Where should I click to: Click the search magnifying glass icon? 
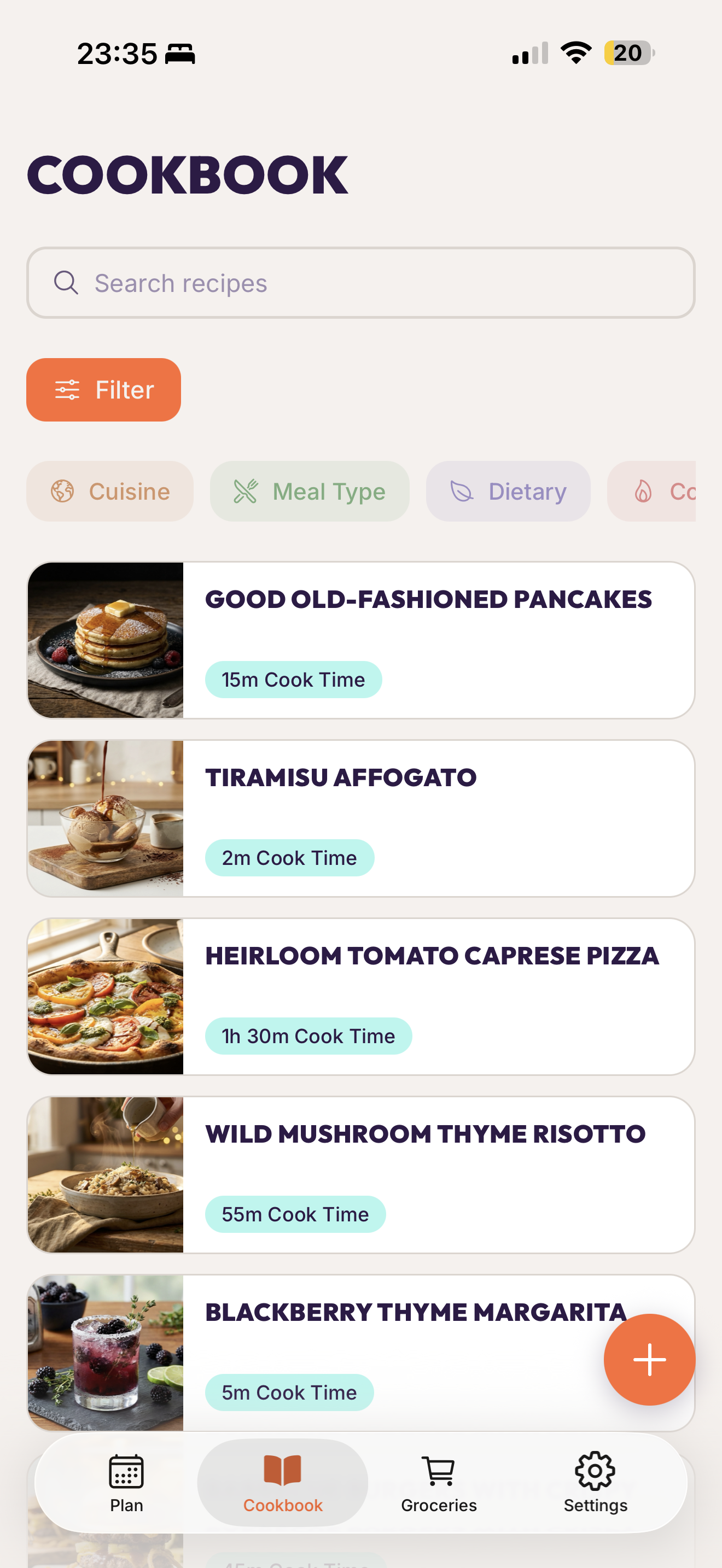coord(66,283)
